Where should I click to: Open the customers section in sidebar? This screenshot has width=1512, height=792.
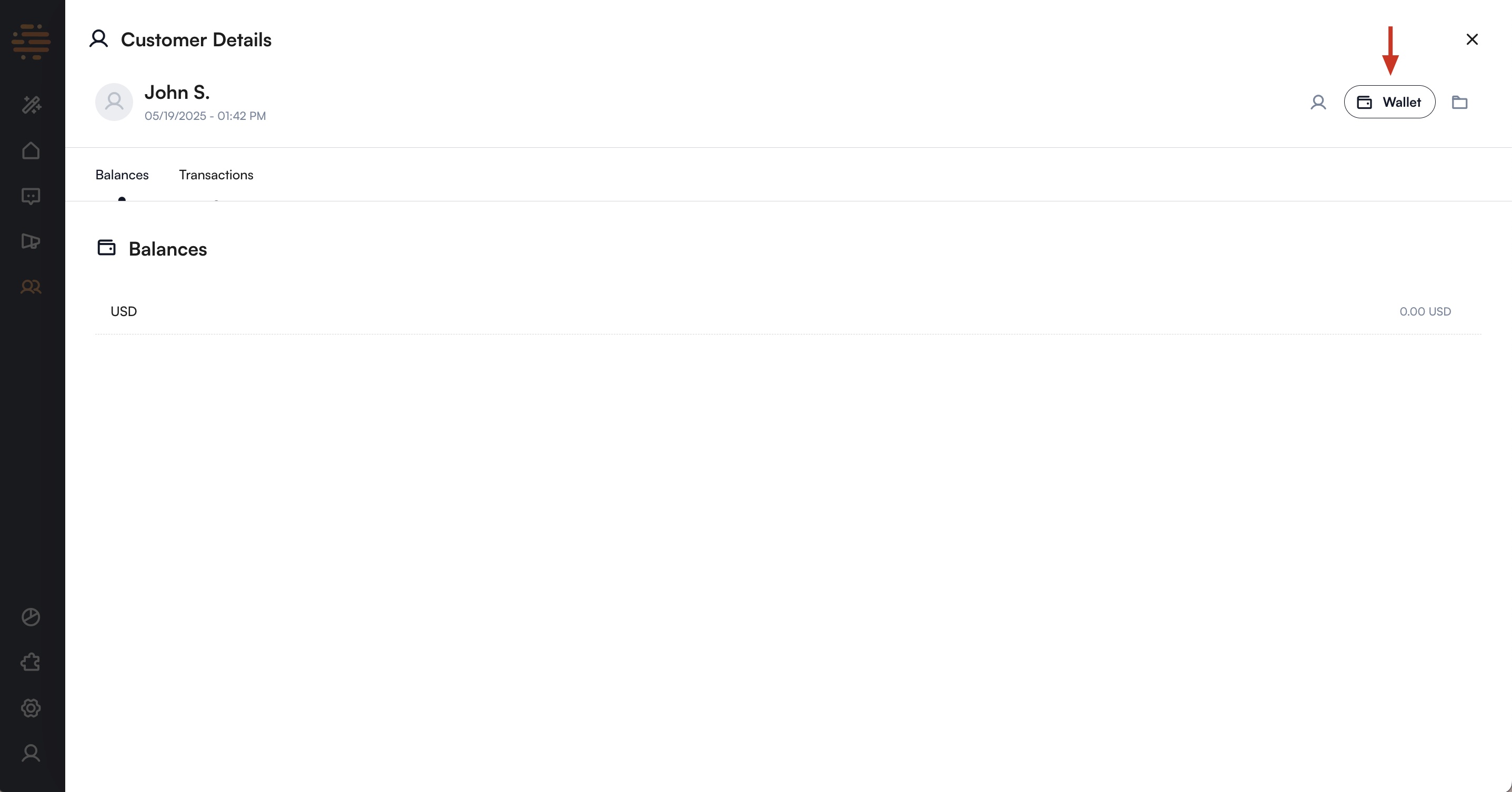coord(31,287)
